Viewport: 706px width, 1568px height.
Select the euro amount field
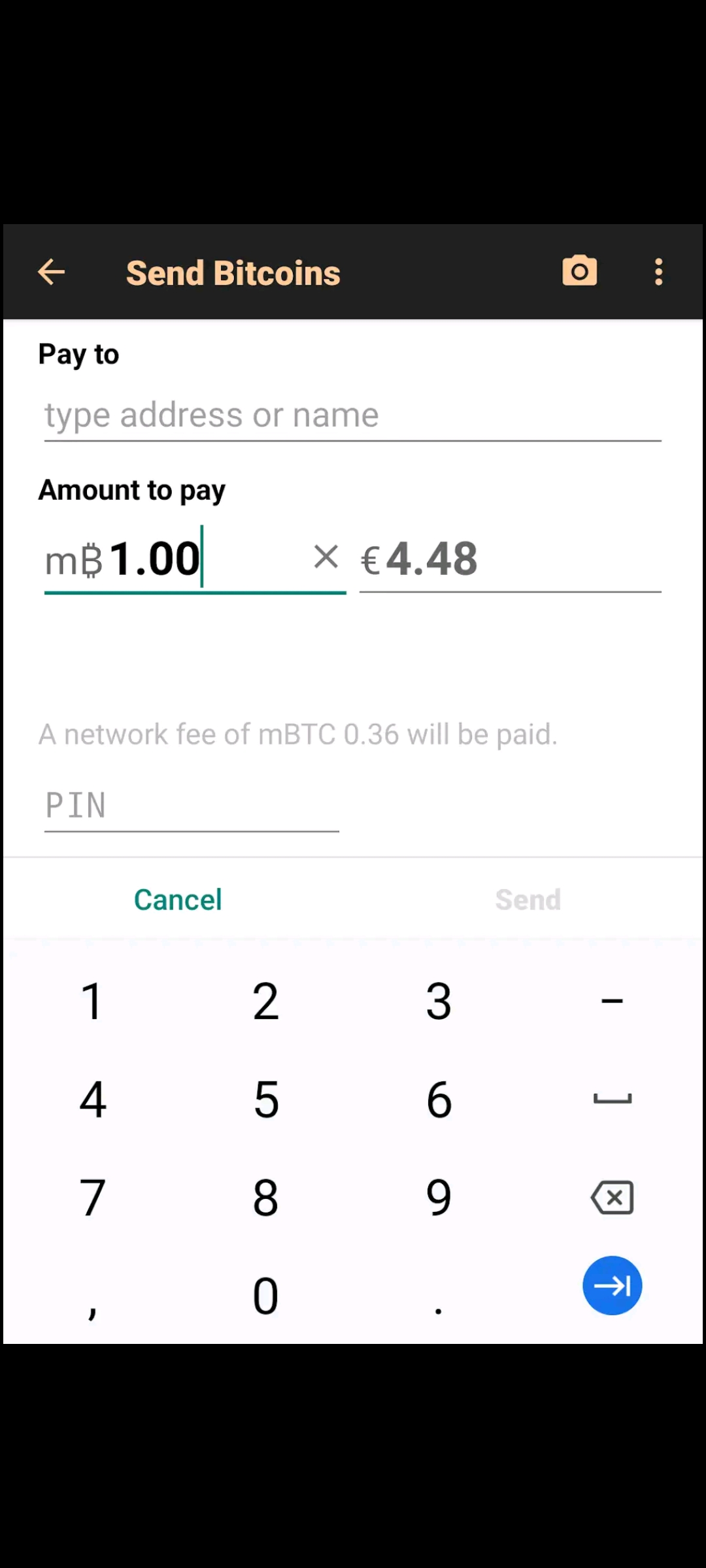511,559
